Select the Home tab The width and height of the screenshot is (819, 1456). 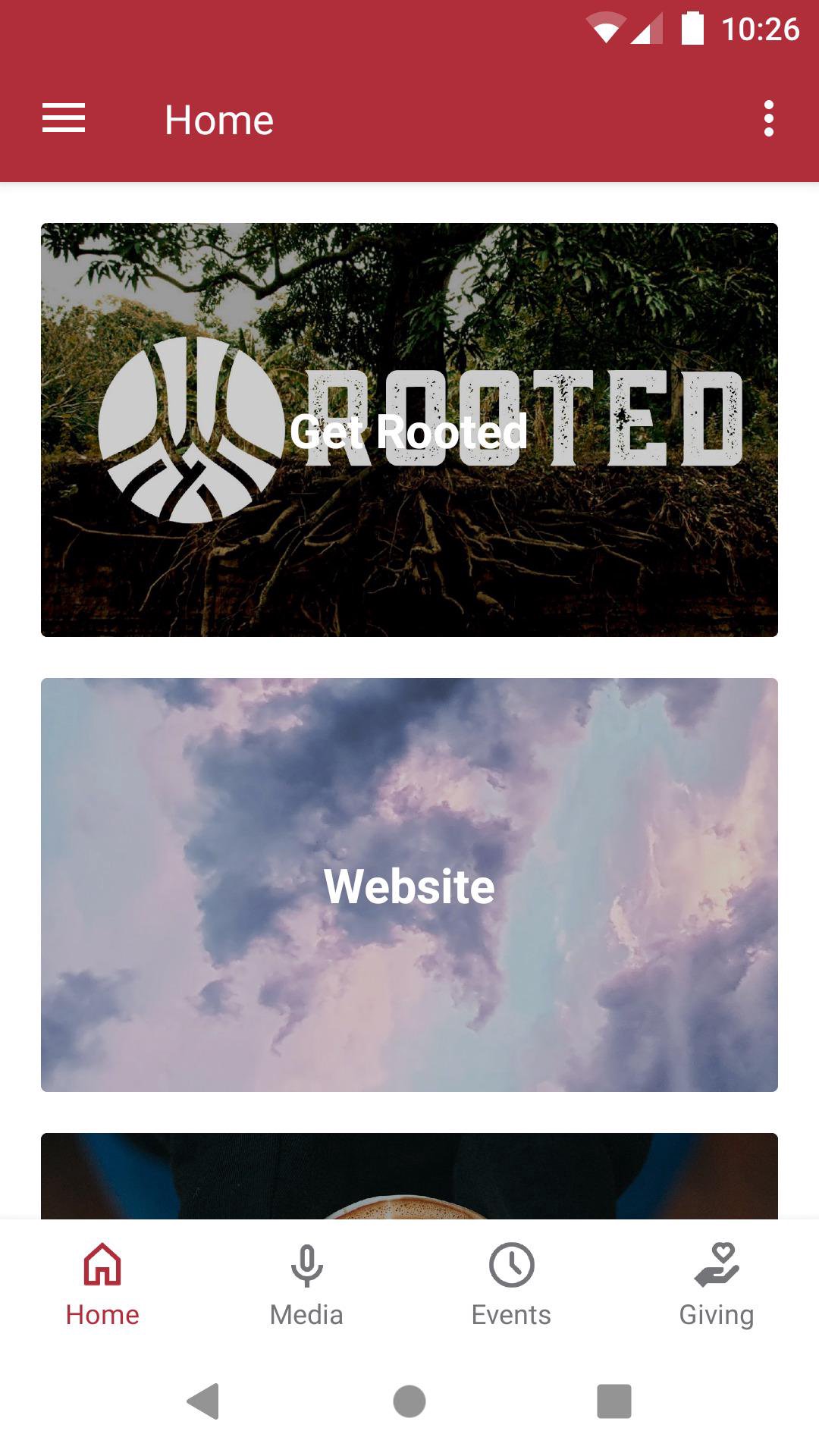[102, 1284]
